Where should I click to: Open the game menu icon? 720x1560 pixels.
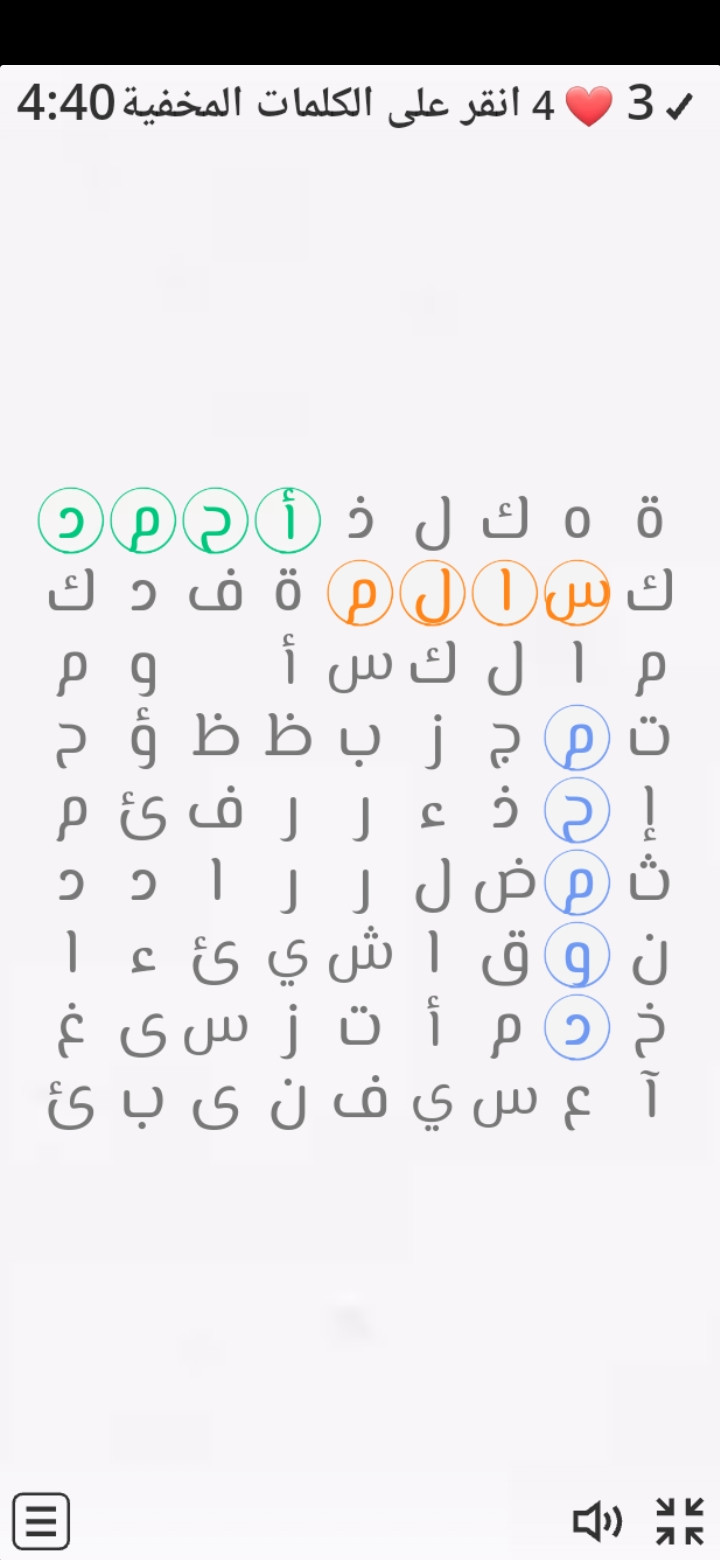click(41, 1522)
